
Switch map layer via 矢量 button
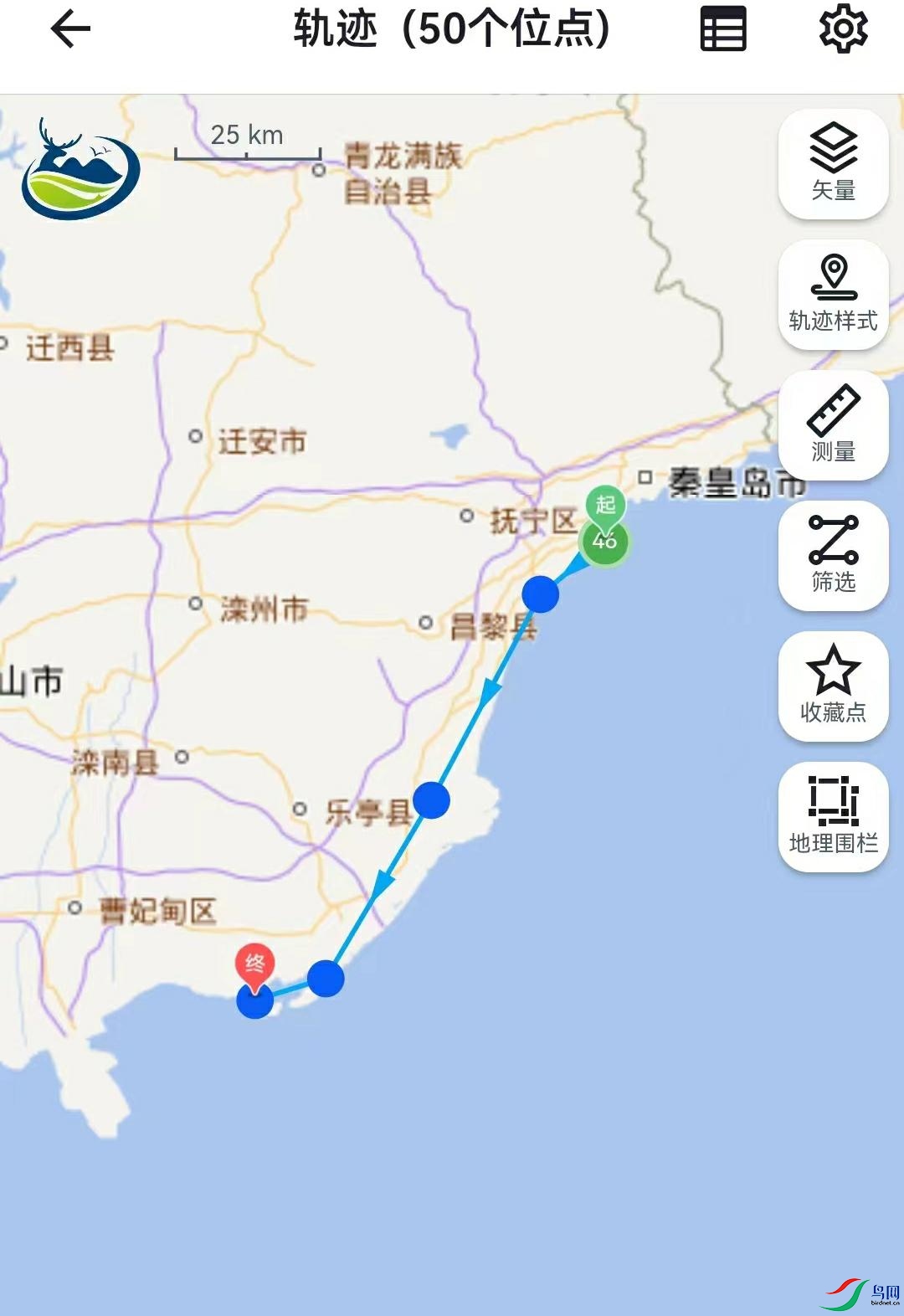click(x=833, y=164)
